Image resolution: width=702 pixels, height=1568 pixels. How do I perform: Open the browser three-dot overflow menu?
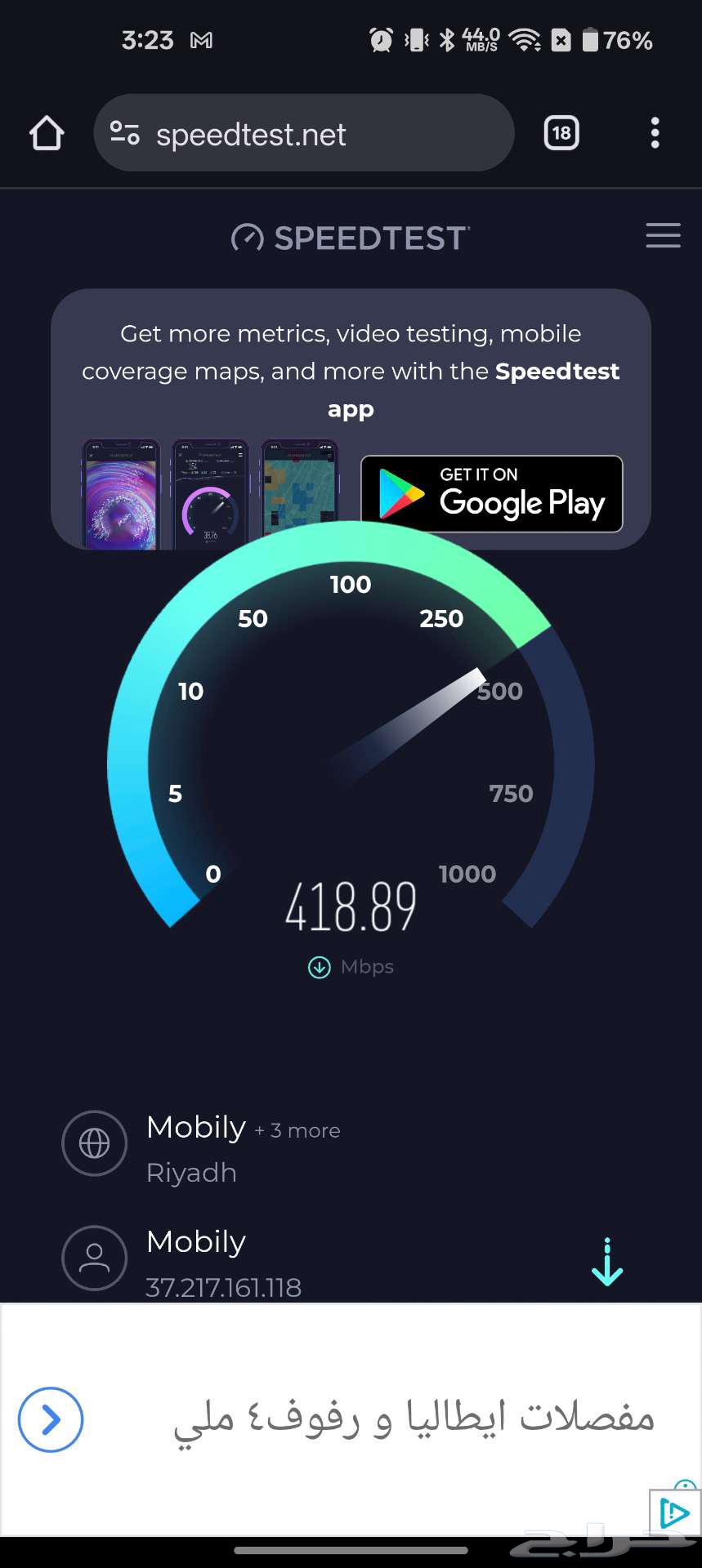(655, 133)
